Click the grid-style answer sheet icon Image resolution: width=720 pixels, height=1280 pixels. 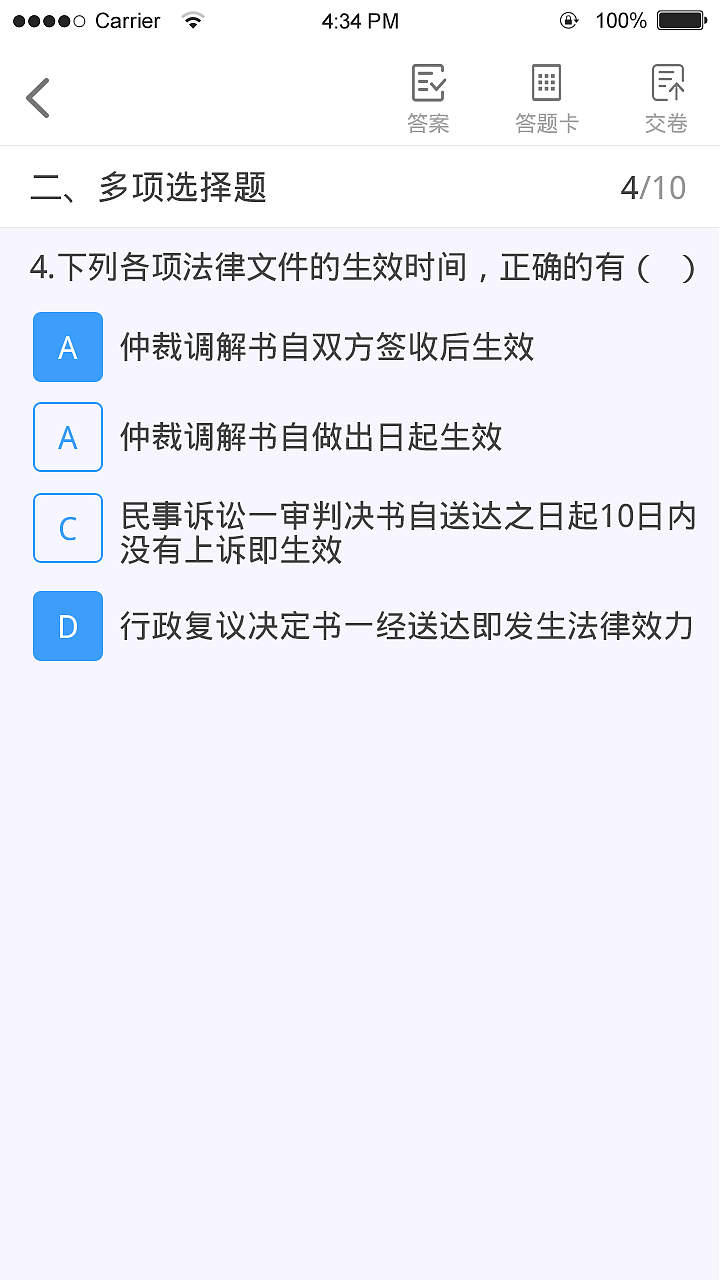tap(546, 84)
